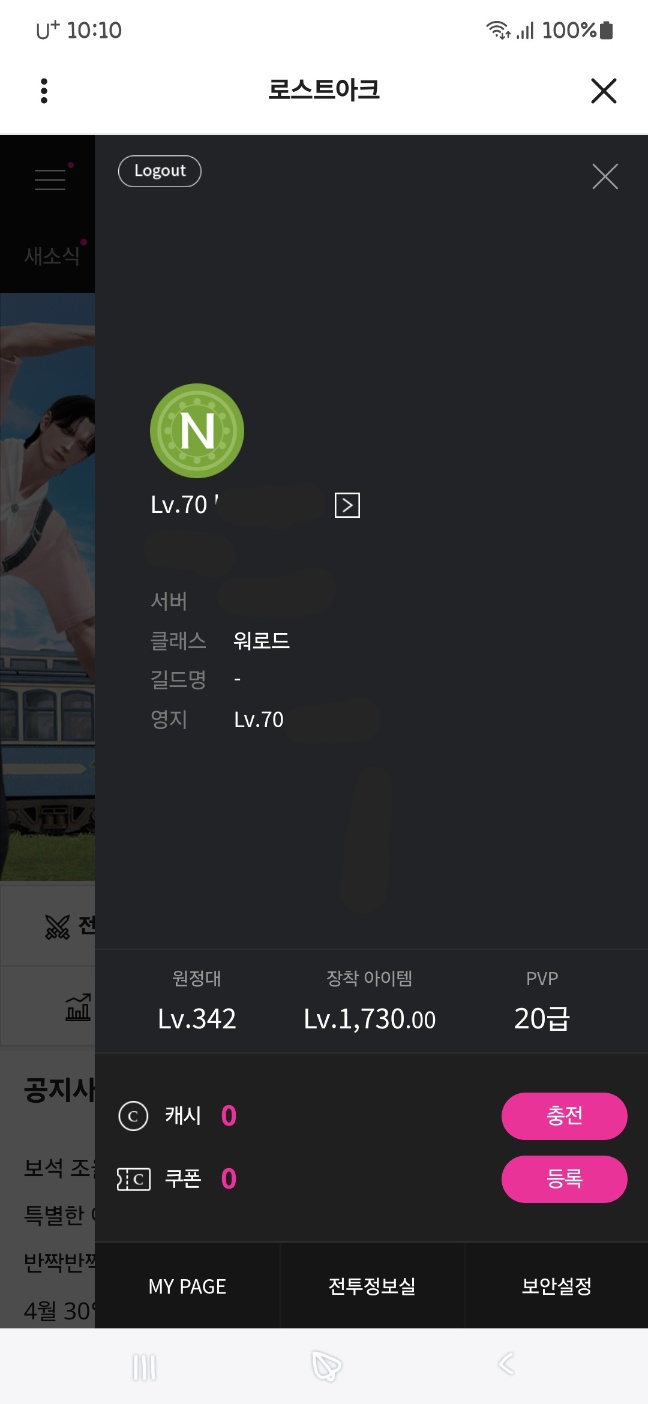Tap 충전 to recharge cash
Image resolution: width=648 pixels, height=1404 pixels.
coord(564,1116)
